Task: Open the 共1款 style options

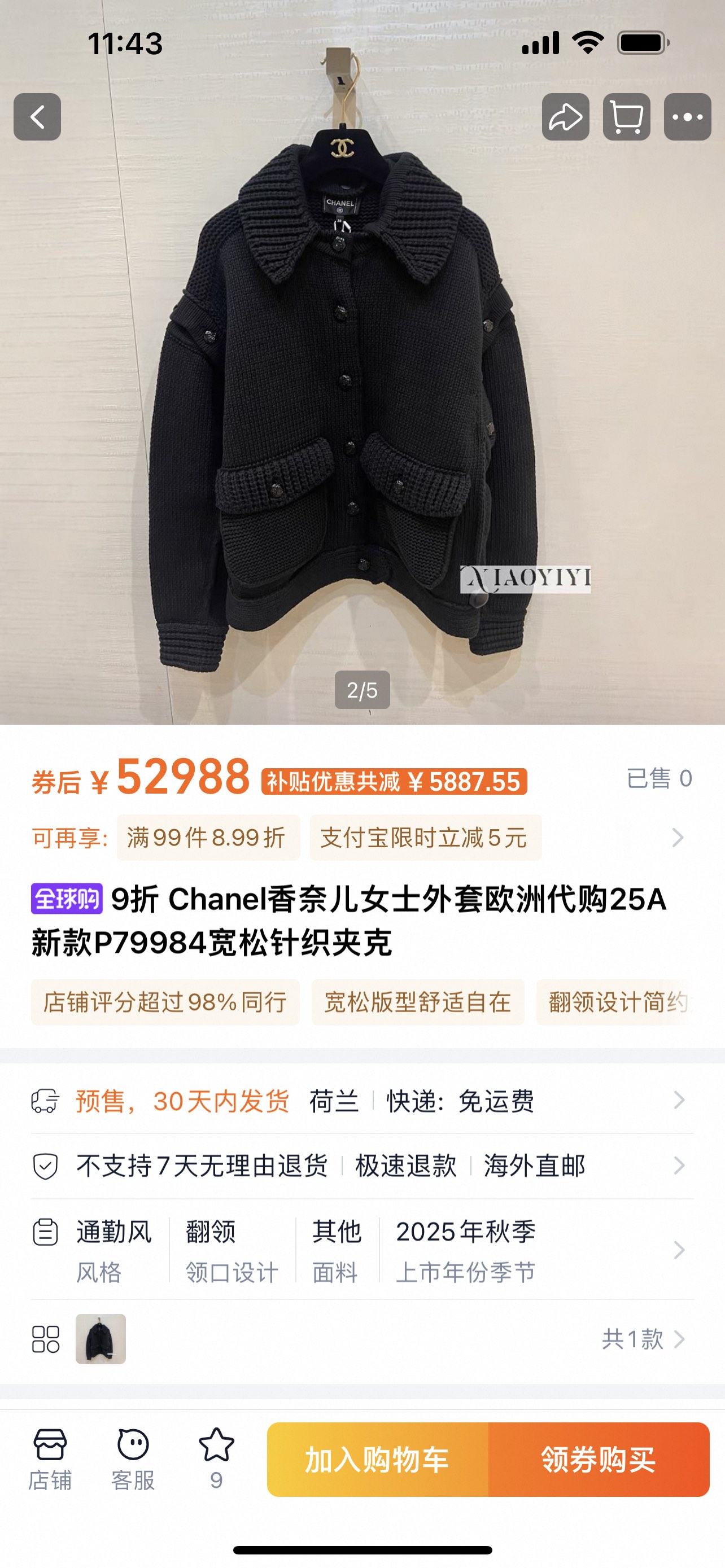Action: [x=643, y=1339]
